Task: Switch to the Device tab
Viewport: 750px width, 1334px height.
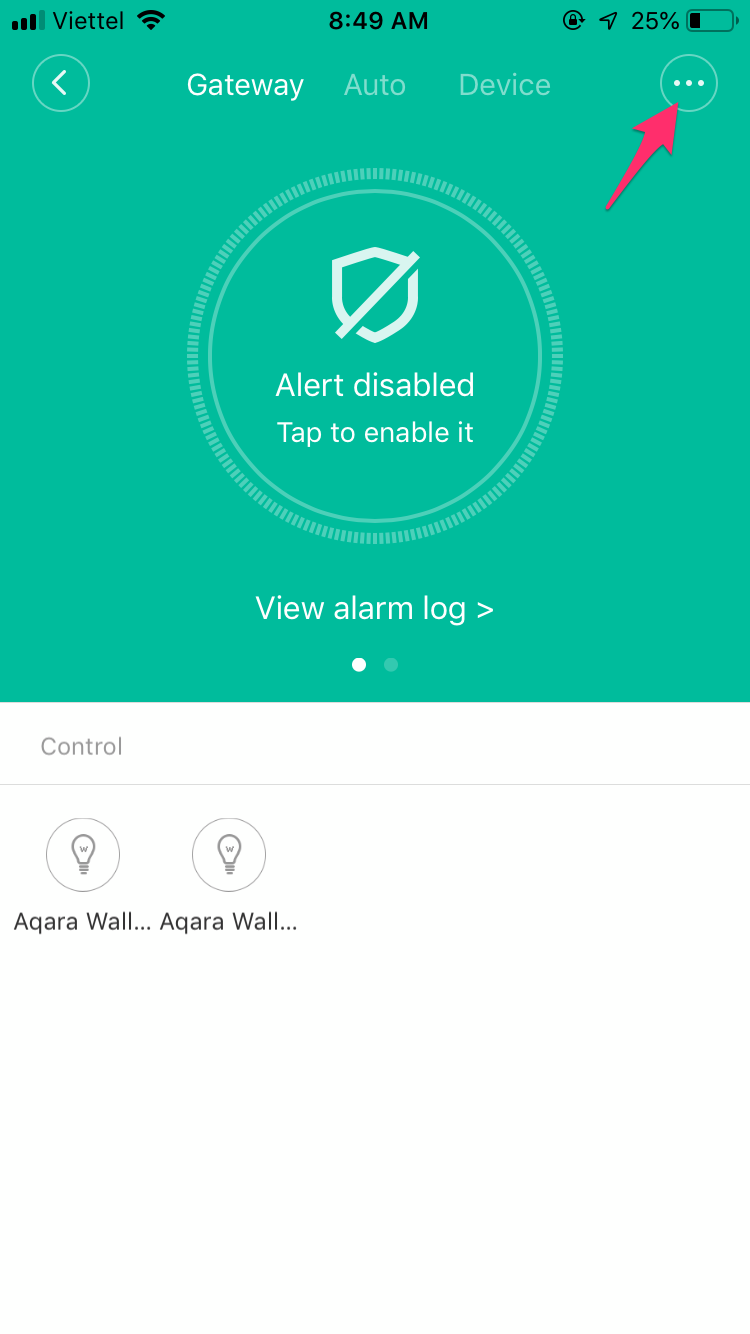Action: [505, 85]
